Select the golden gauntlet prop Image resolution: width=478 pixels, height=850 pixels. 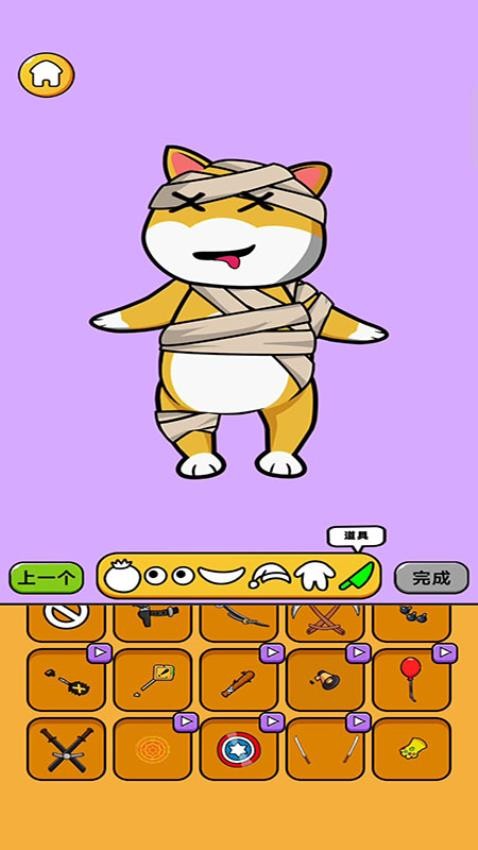coord(411,749)
